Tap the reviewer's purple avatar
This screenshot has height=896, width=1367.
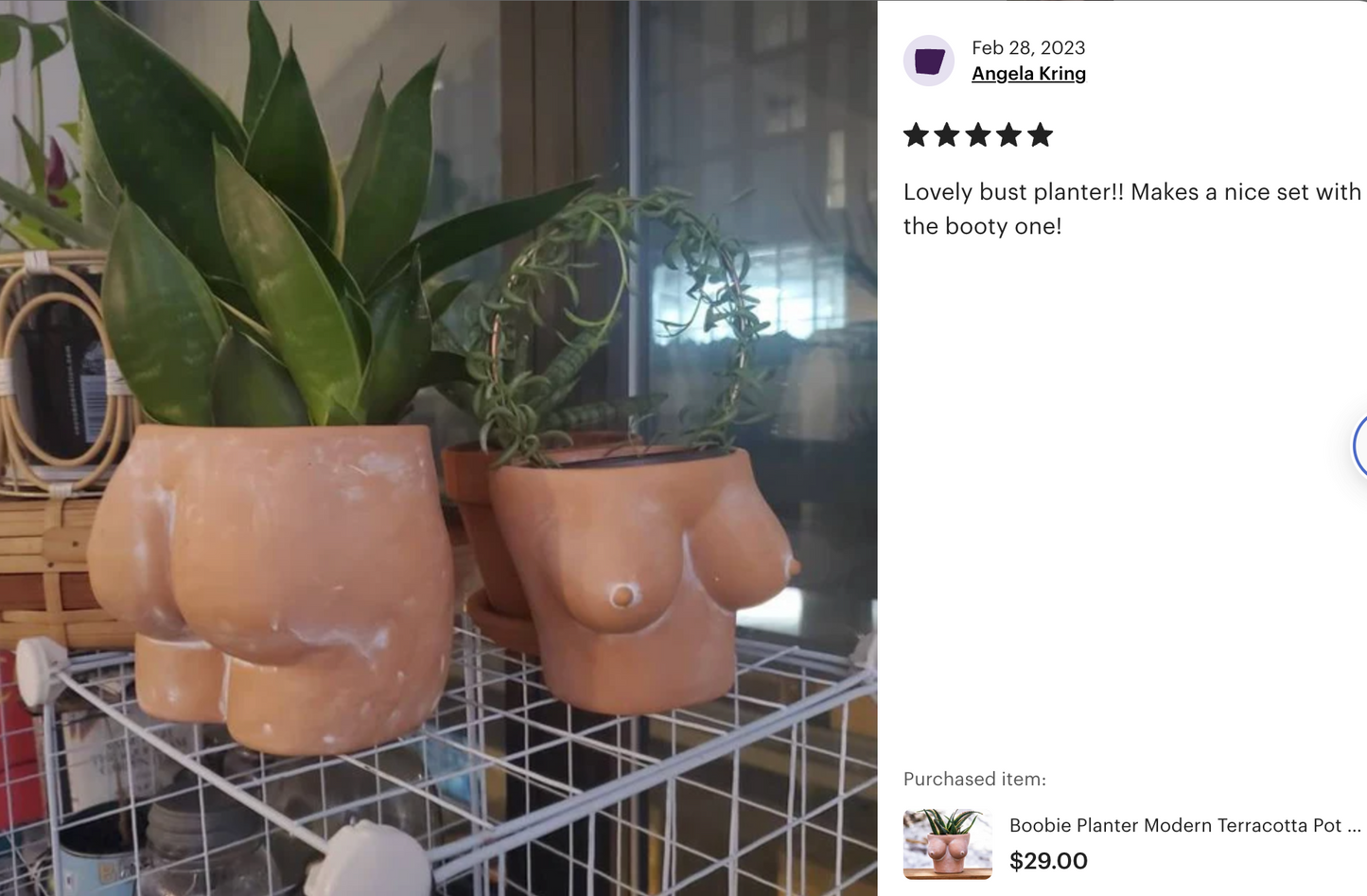coord(929,61)
